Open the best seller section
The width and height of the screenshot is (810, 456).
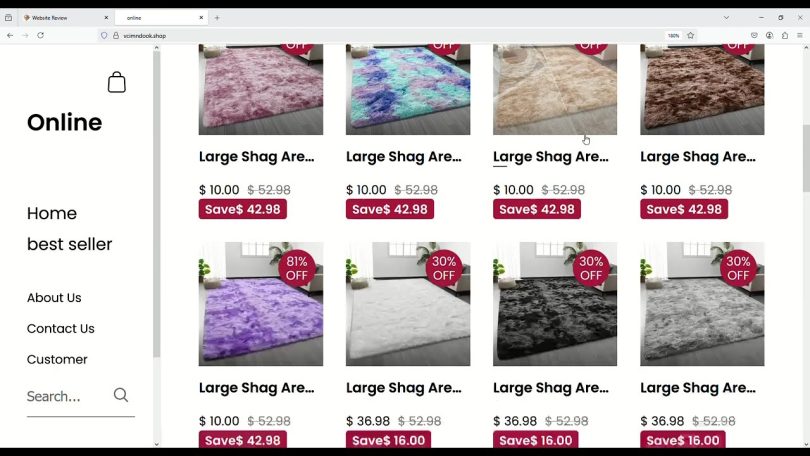click(x=69, y=244)
